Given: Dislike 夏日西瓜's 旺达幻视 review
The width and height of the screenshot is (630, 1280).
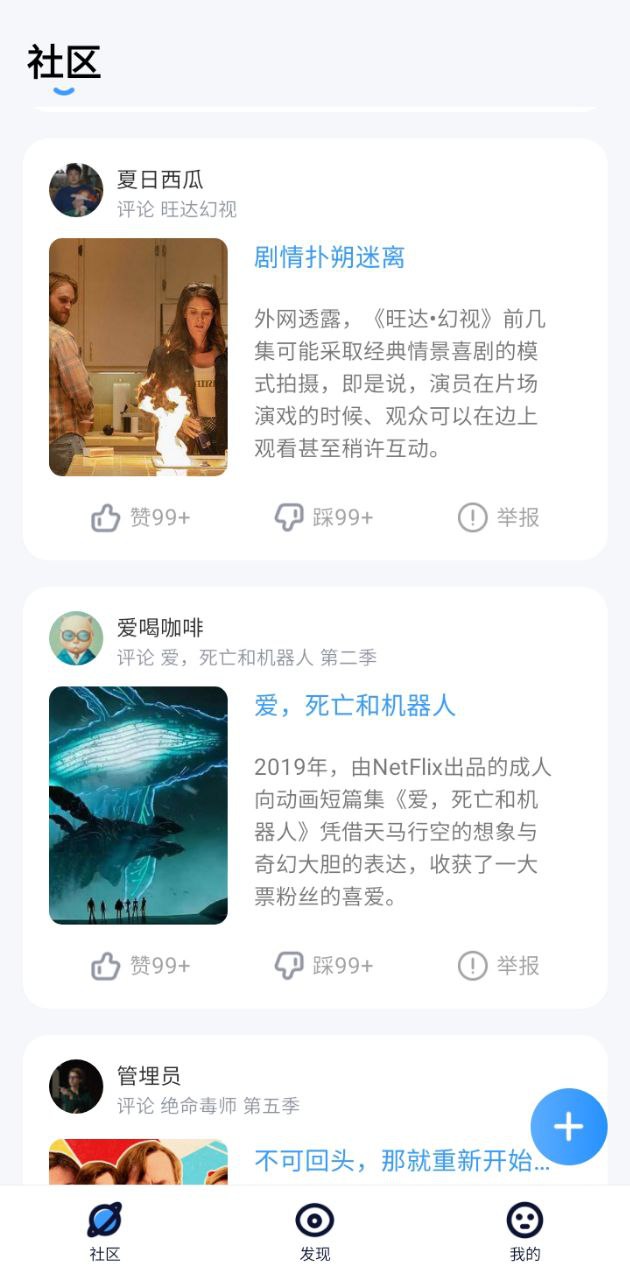Looking at the screenshot, I should pyautogui.click(x=323, y=517).
